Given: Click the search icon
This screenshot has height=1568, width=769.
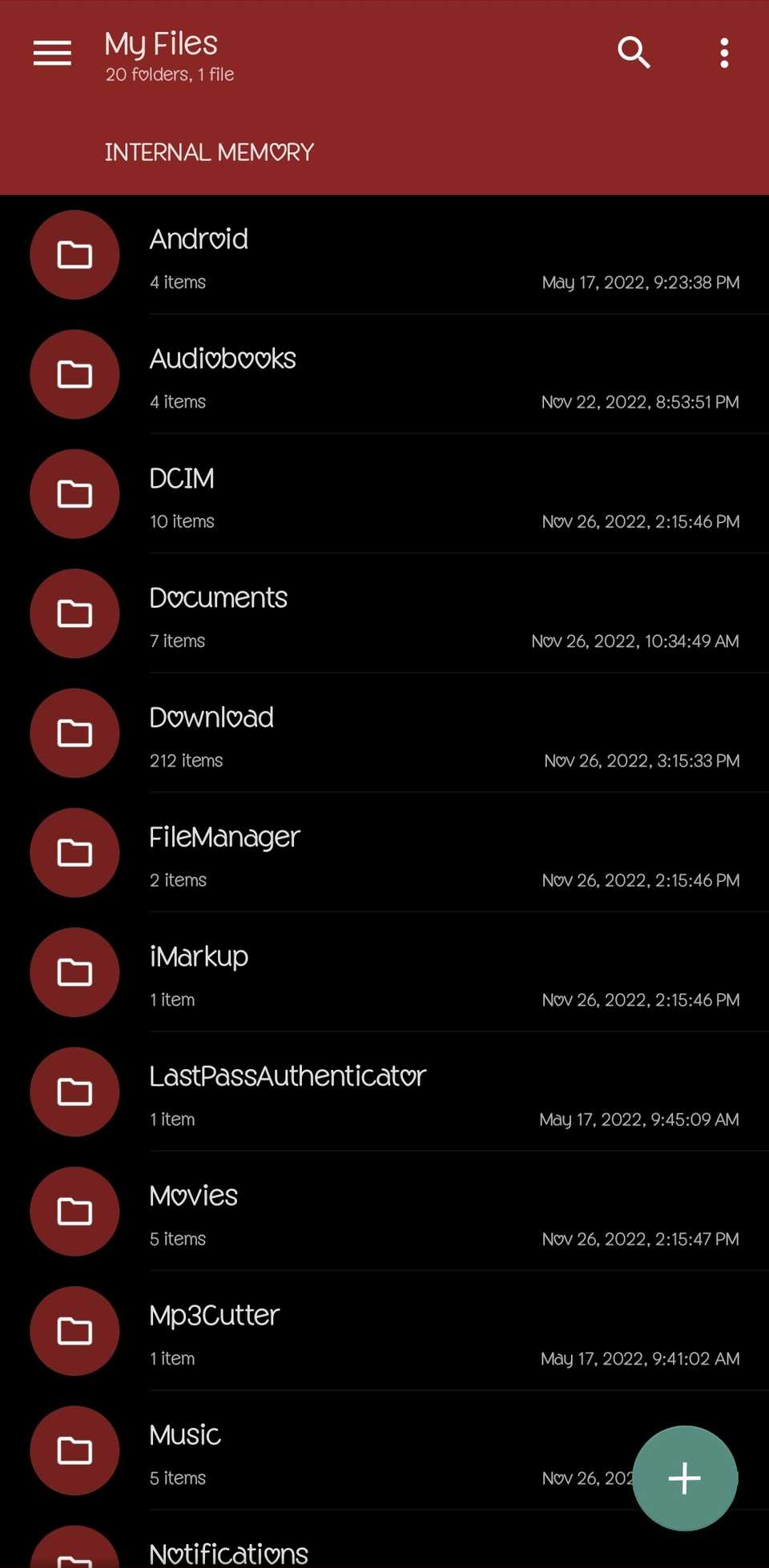Looking at the screenshot, I should 633,52.
